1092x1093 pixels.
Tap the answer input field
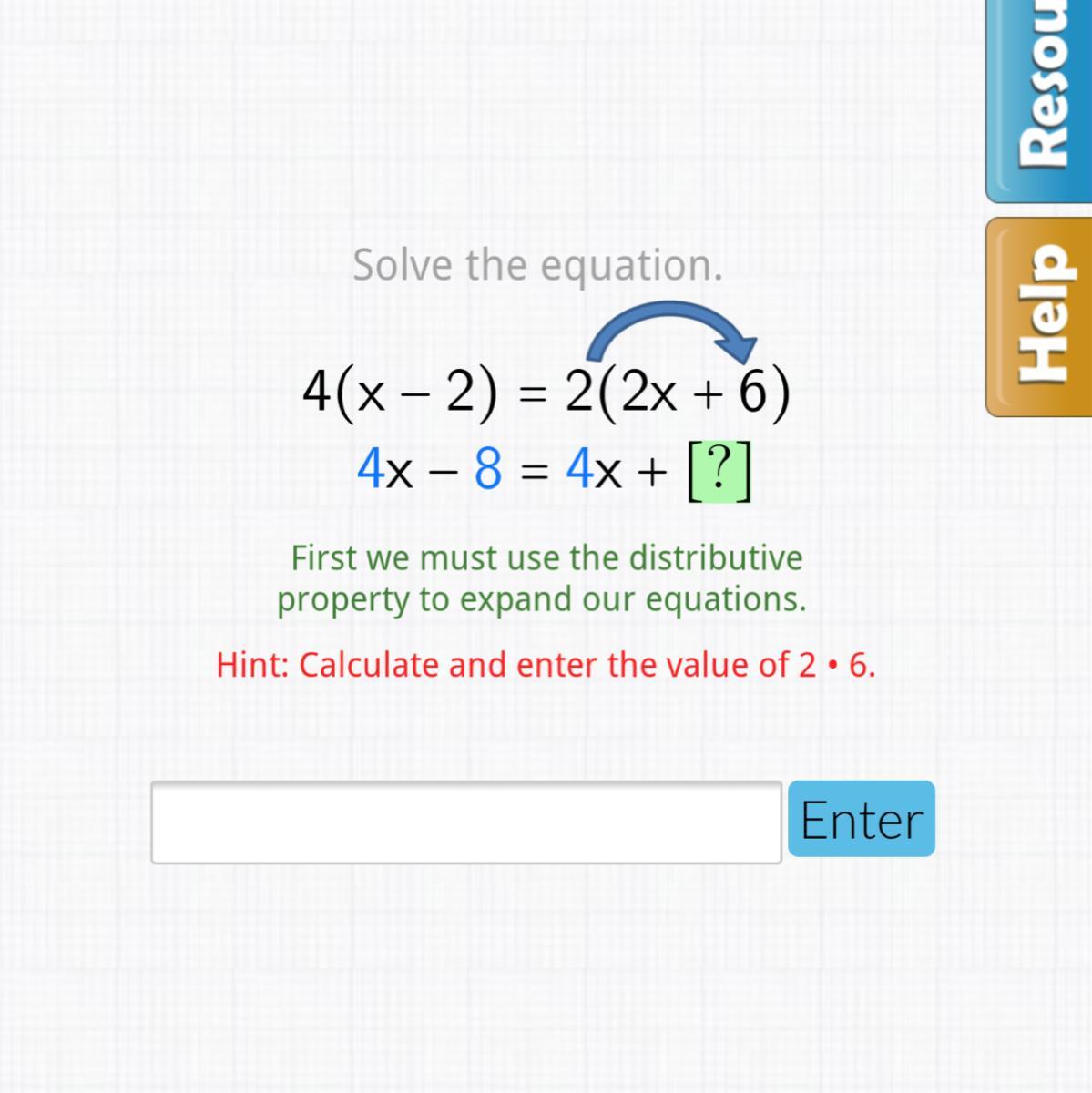click(466, 822)
